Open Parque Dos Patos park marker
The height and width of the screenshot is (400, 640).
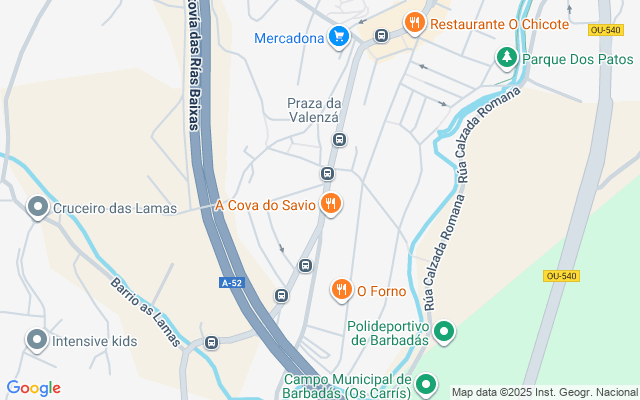tap(507, 58)
